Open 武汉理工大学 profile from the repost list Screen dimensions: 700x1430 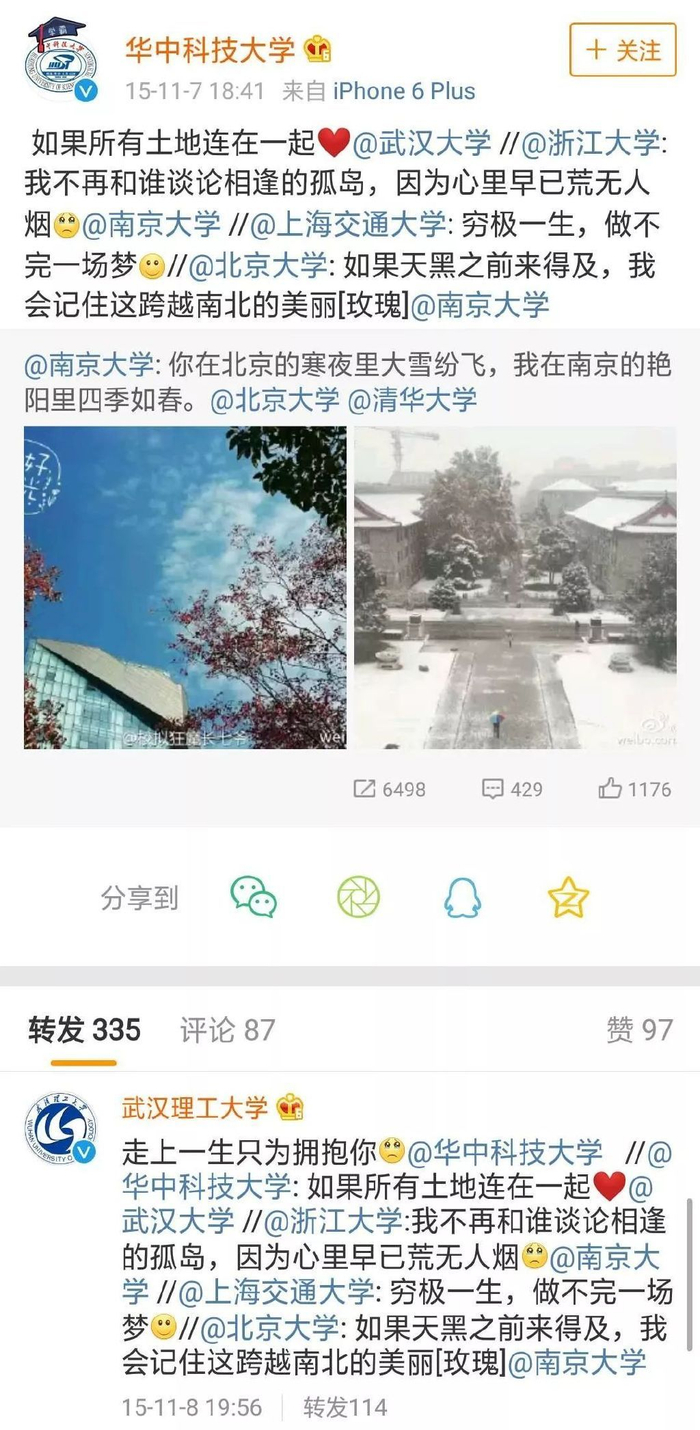[195, 1108]
